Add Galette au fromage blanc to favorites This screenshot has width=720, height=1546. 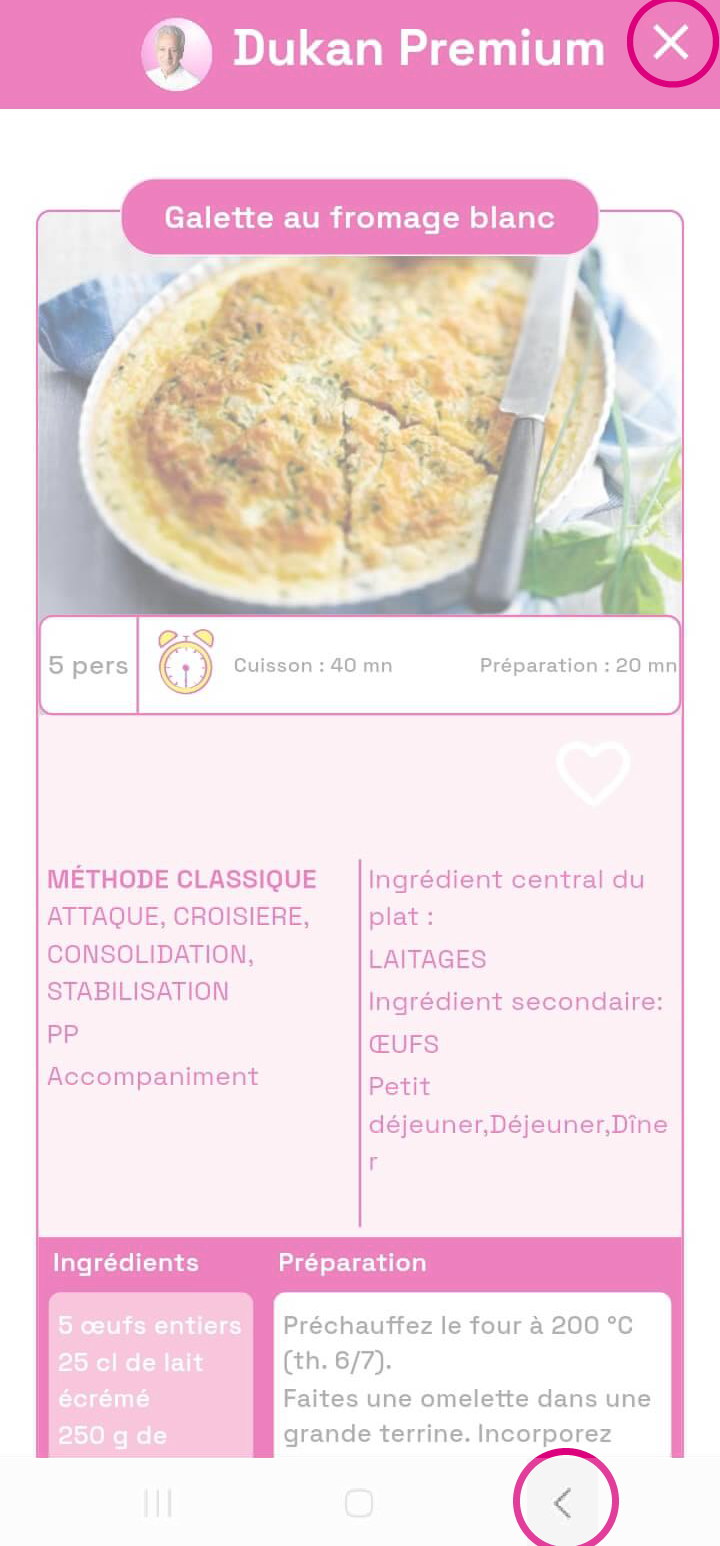coord(593,772)
